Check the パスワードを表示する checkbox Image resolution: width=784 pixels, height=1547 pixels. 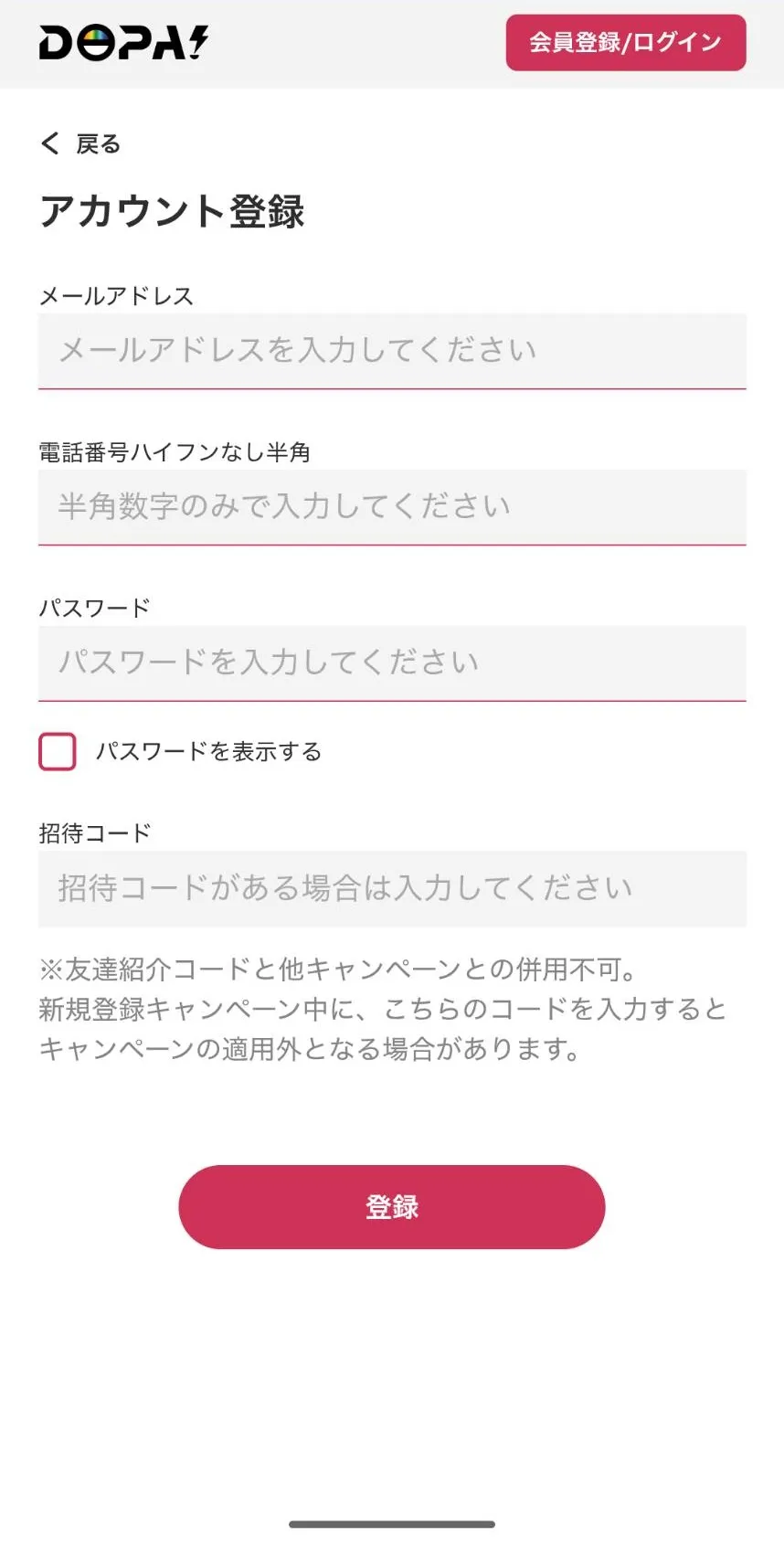[x=58, y=751]
